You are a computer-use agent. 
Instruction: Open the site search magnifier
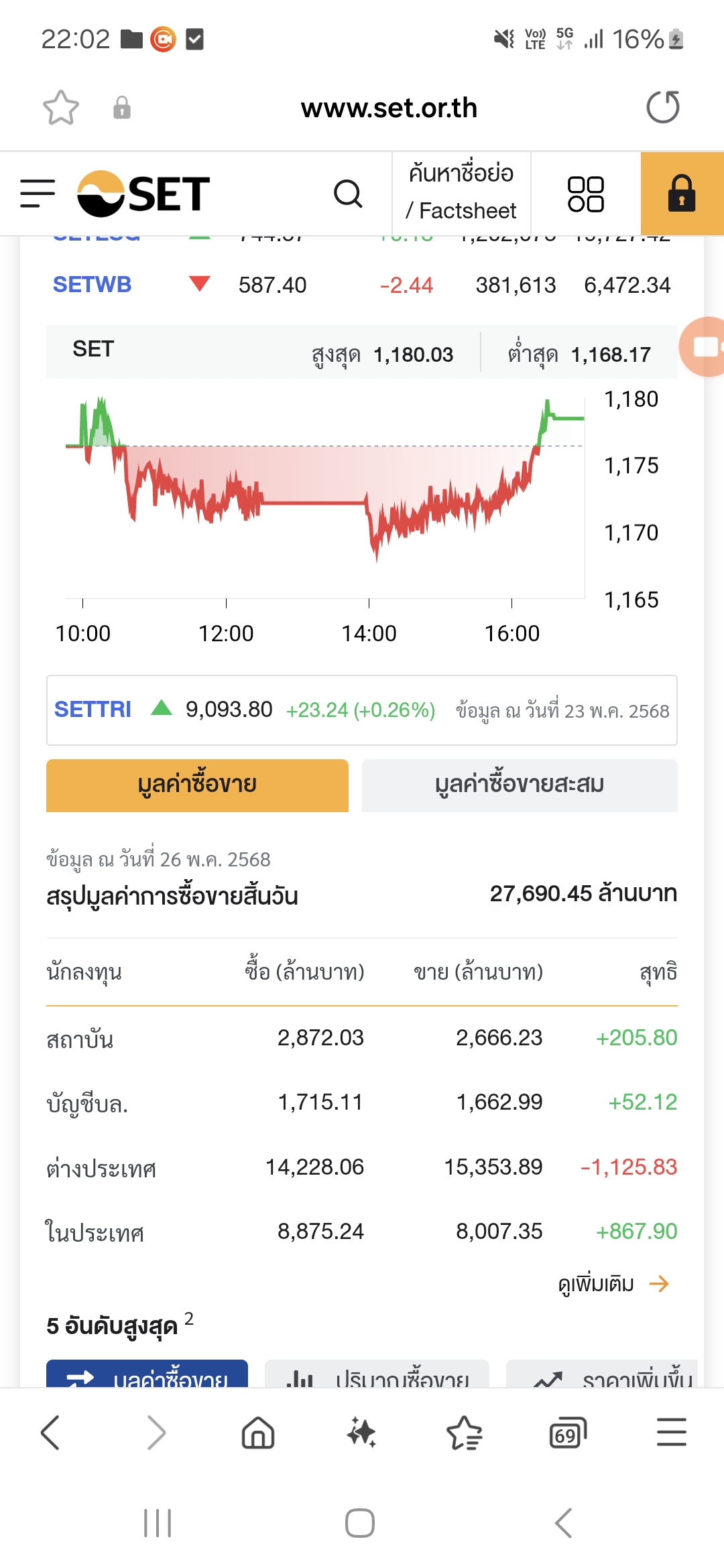pos(348,194)
